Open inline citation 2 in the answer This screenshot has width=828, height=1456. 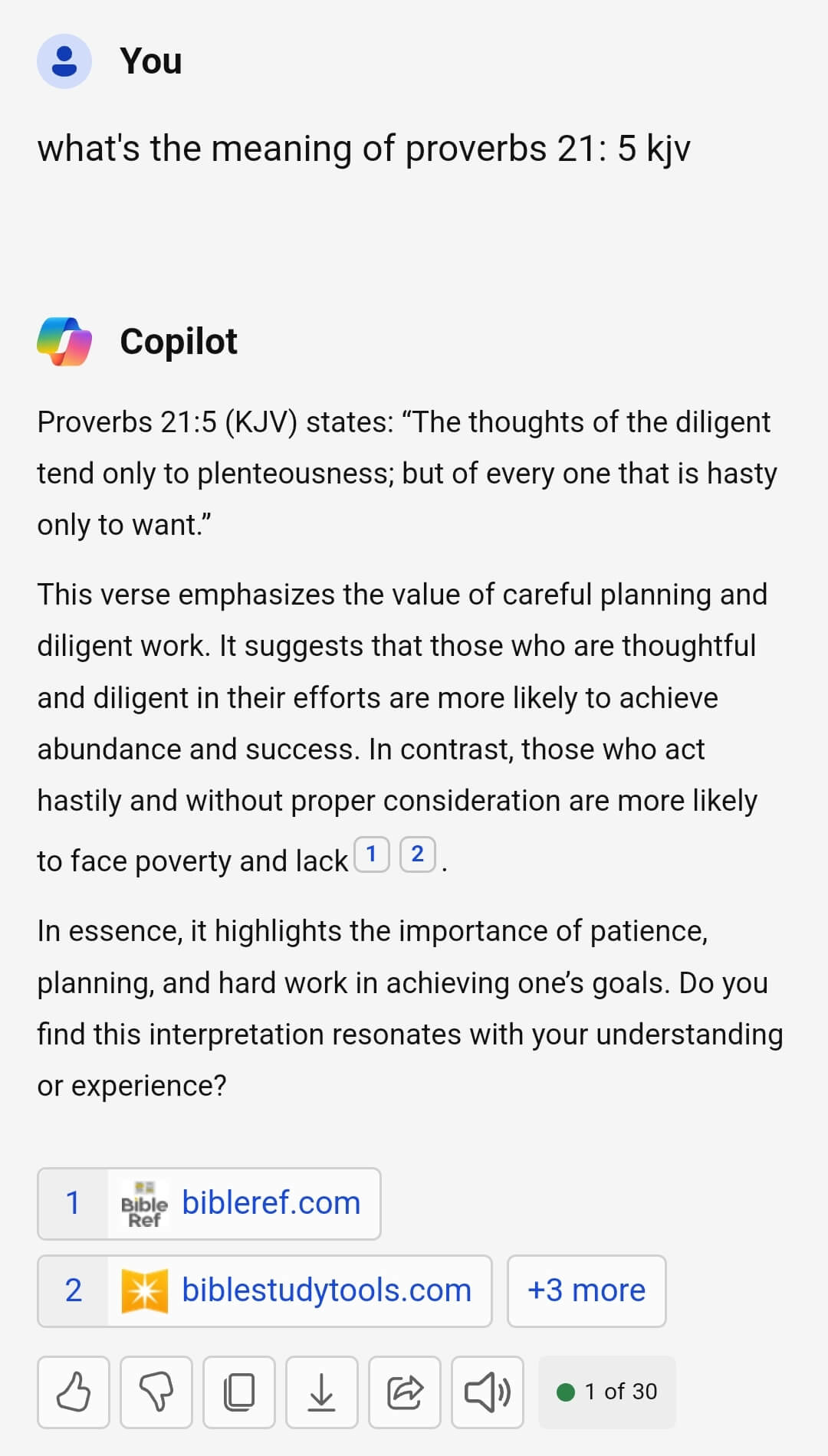[418, 854]
